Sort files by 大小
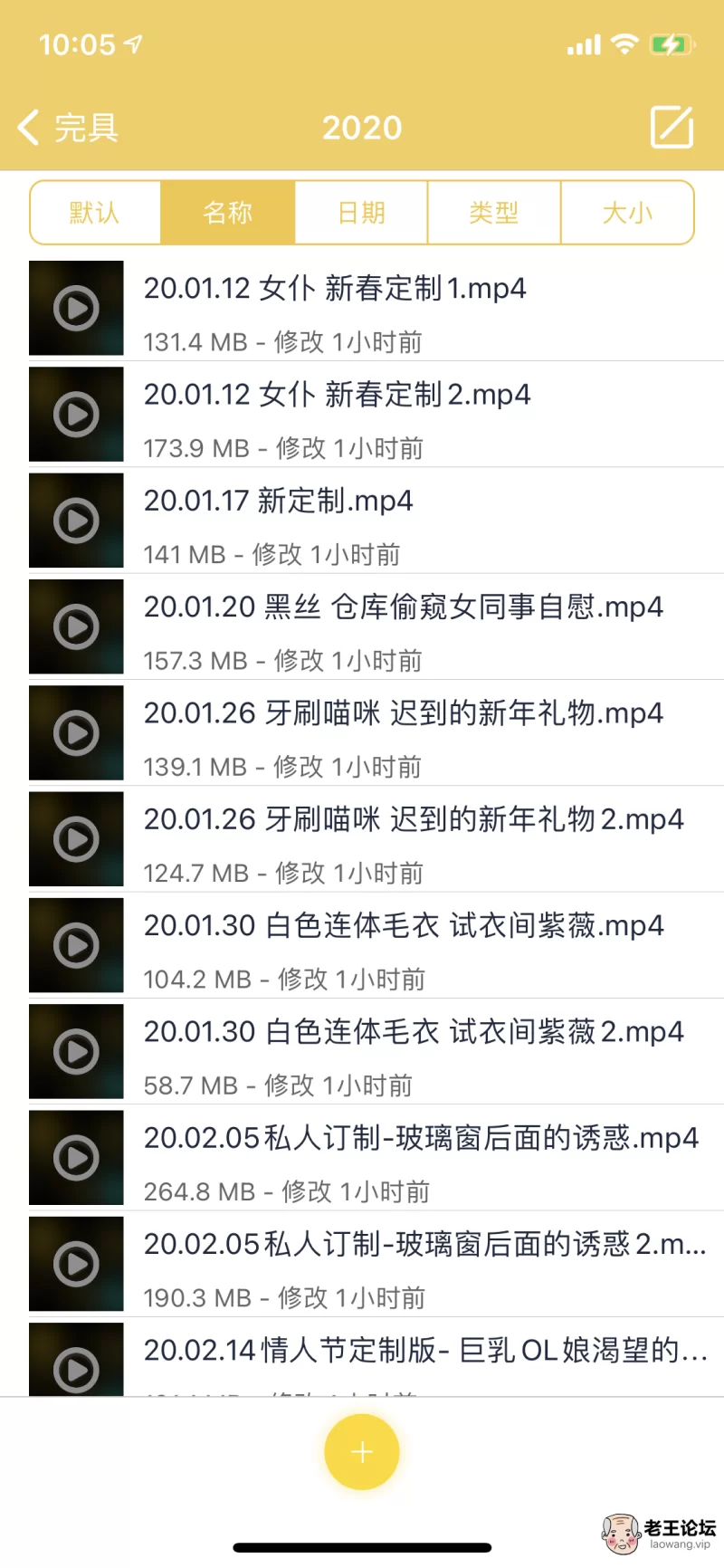Image resolution: width=724 pixels, height=1568 pixels. [627, 213]
